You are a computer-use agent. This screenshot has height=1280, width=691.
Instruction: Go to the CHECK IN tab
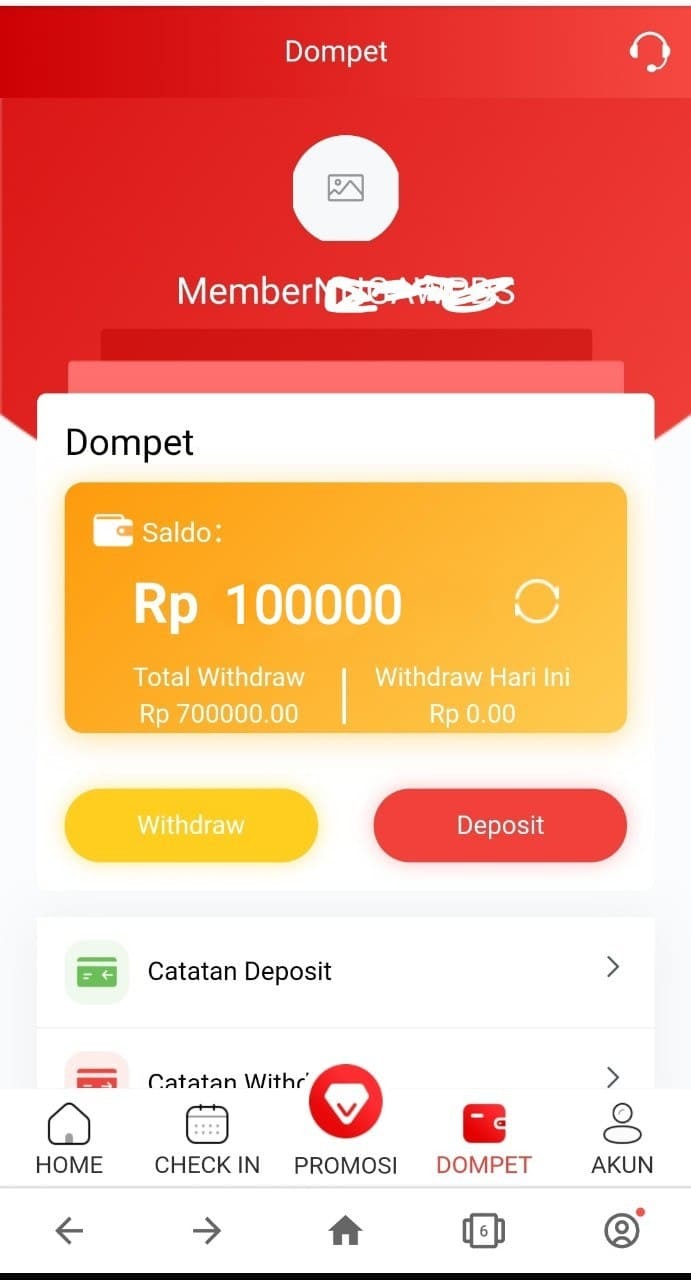[x=207, y=1140]
